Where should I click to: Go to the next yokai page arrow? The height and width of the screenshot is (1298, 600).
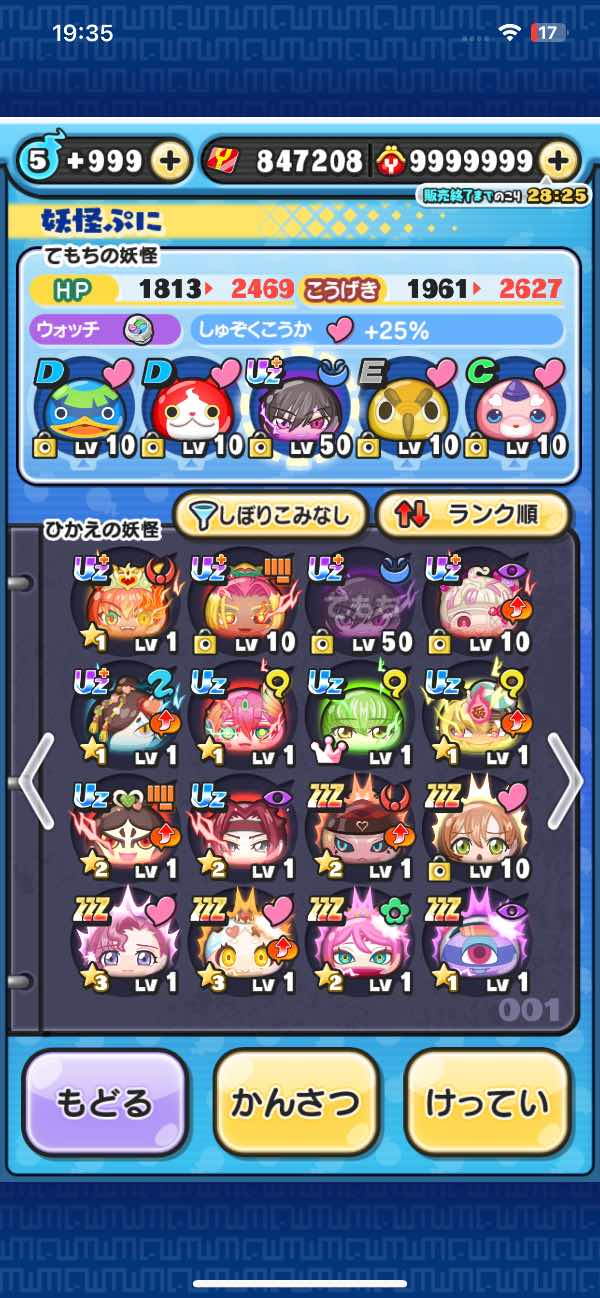(x=566, y=781)
